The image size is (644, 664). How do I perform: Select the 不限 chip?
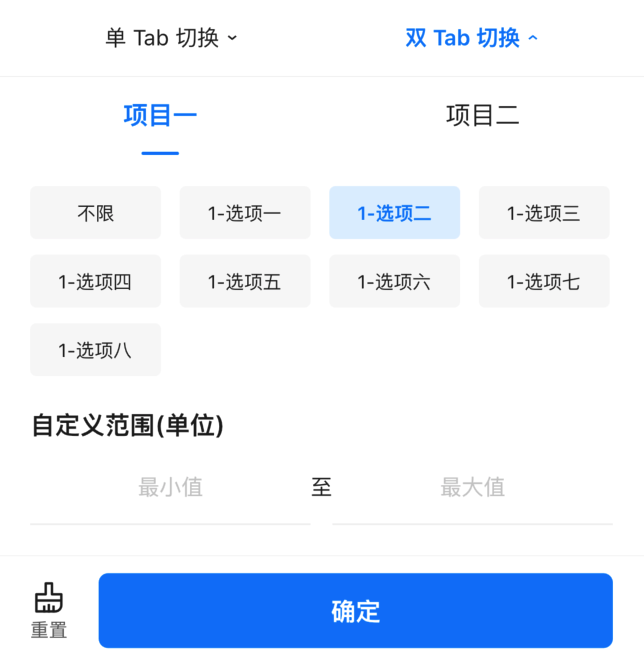tap(95, 213)
